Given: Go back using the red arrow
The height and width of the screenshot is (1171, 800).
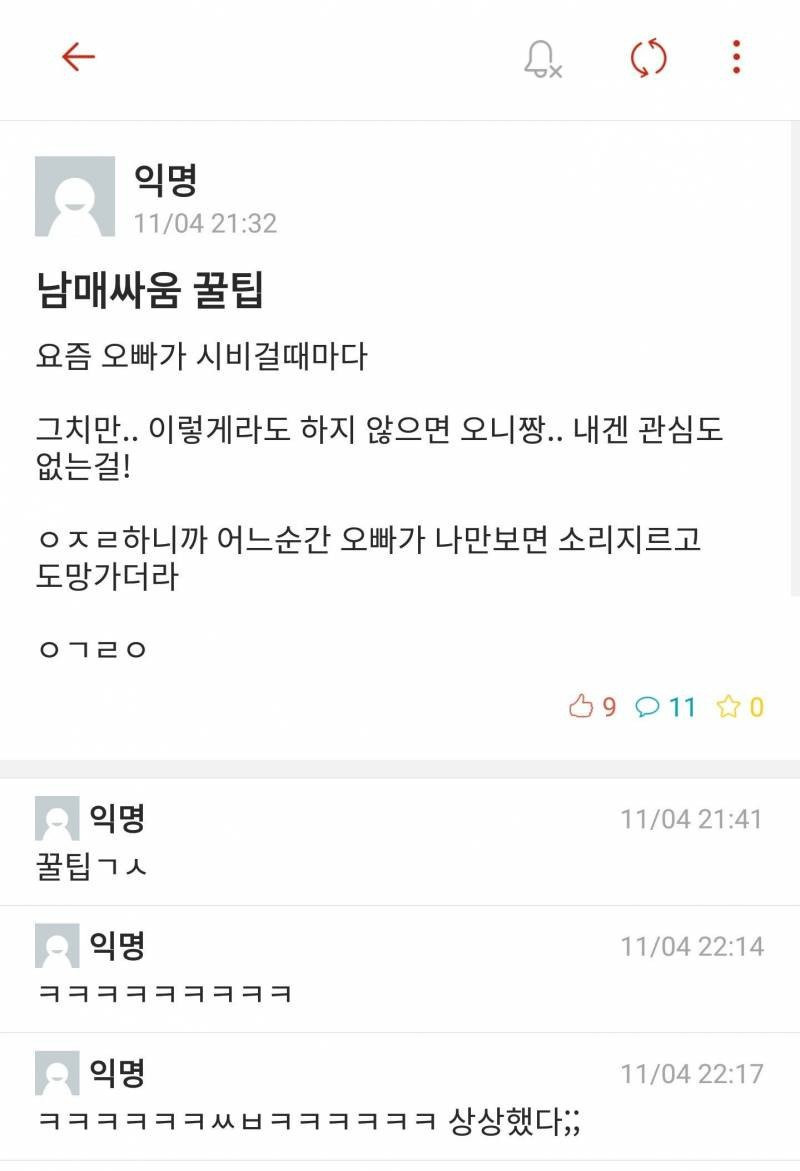Looking at the screenshot, I should tap(78, 57).
